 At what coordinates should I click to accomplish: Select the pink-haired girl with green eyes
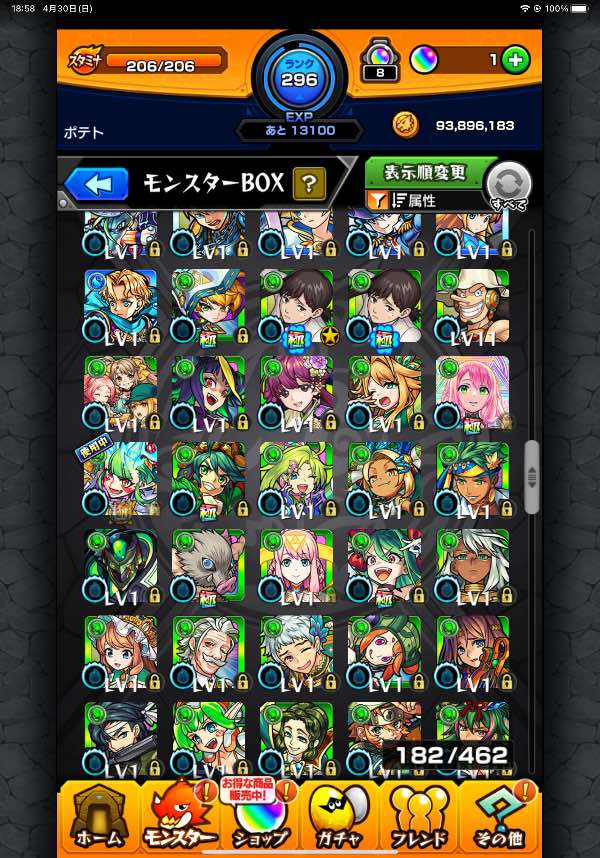(x=473, y=393)
